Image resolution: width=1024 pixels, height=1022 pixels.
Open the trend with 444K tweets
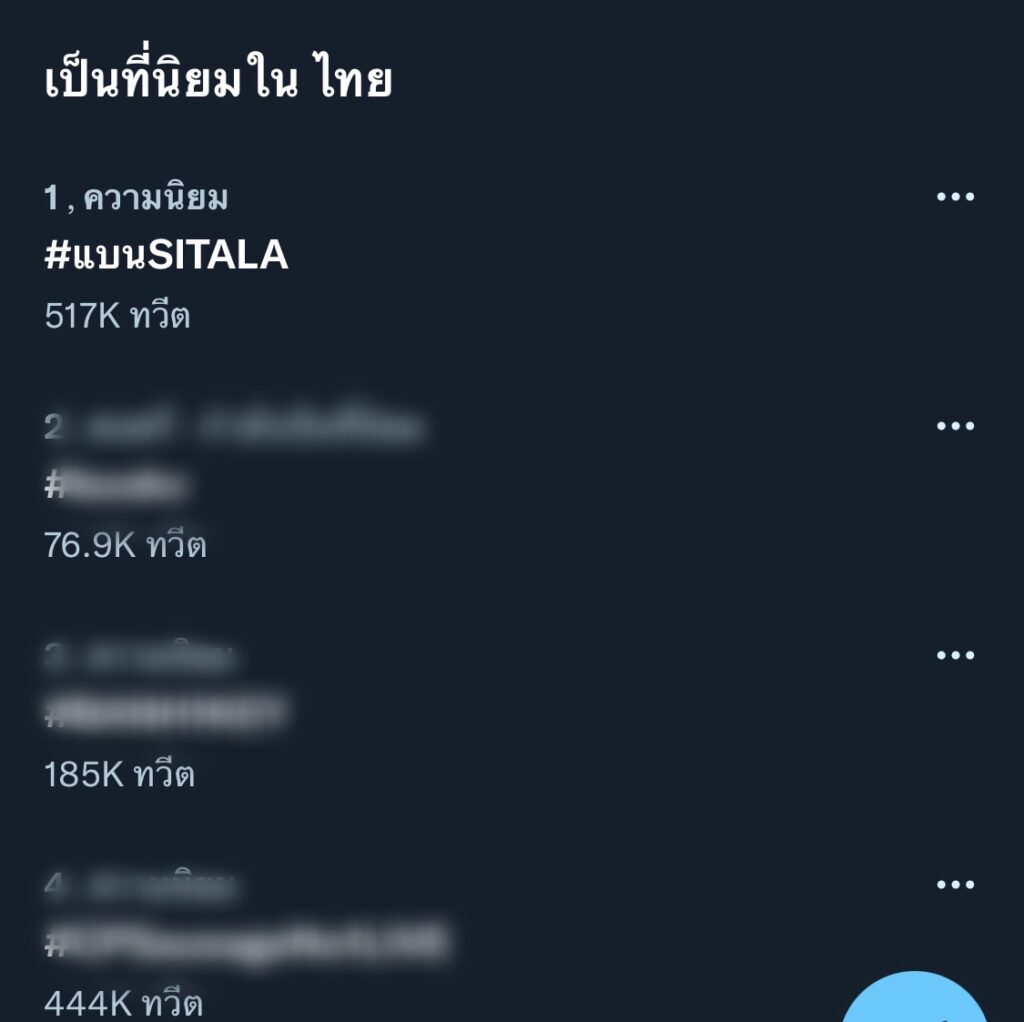click(x=245, y=944)
